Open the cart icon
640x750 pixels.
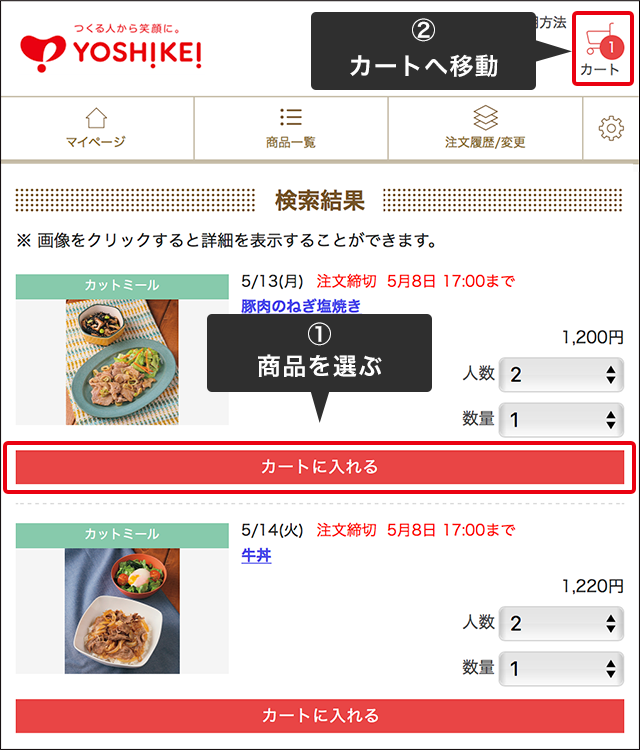click(x=601, y=51)
